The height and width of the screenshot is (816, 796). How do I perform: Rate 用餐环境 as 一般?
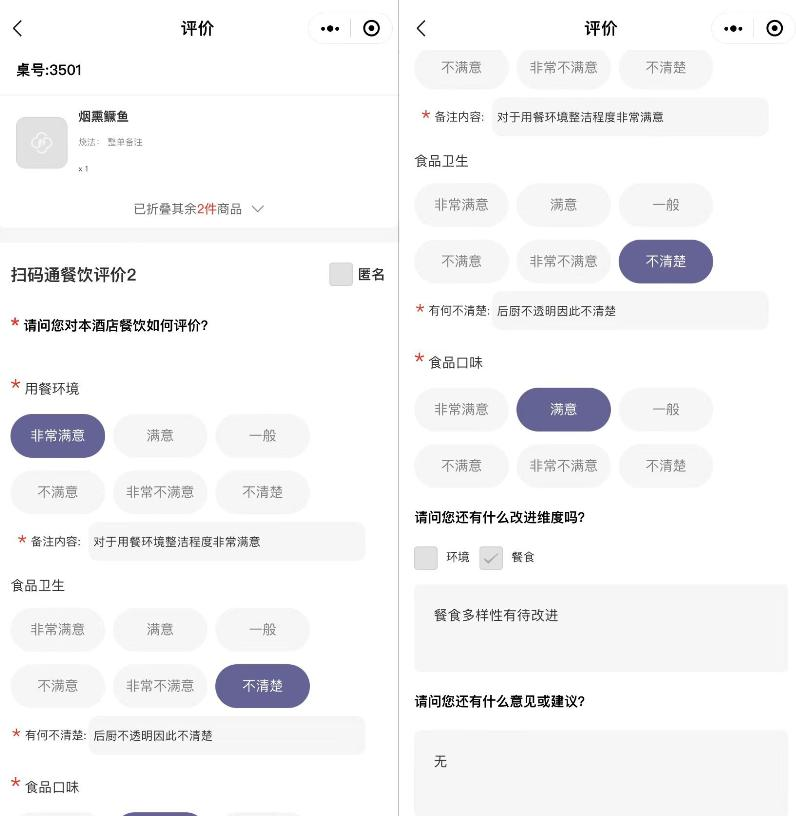(263, 436)
